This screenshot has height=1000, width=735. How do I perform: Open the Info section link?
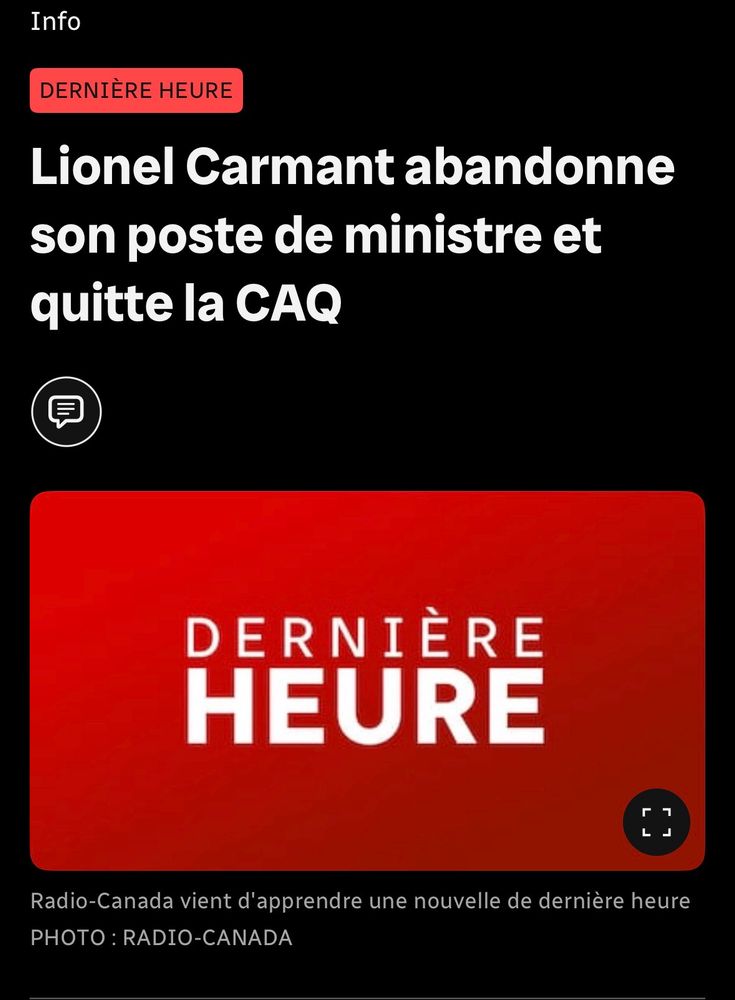56,22
